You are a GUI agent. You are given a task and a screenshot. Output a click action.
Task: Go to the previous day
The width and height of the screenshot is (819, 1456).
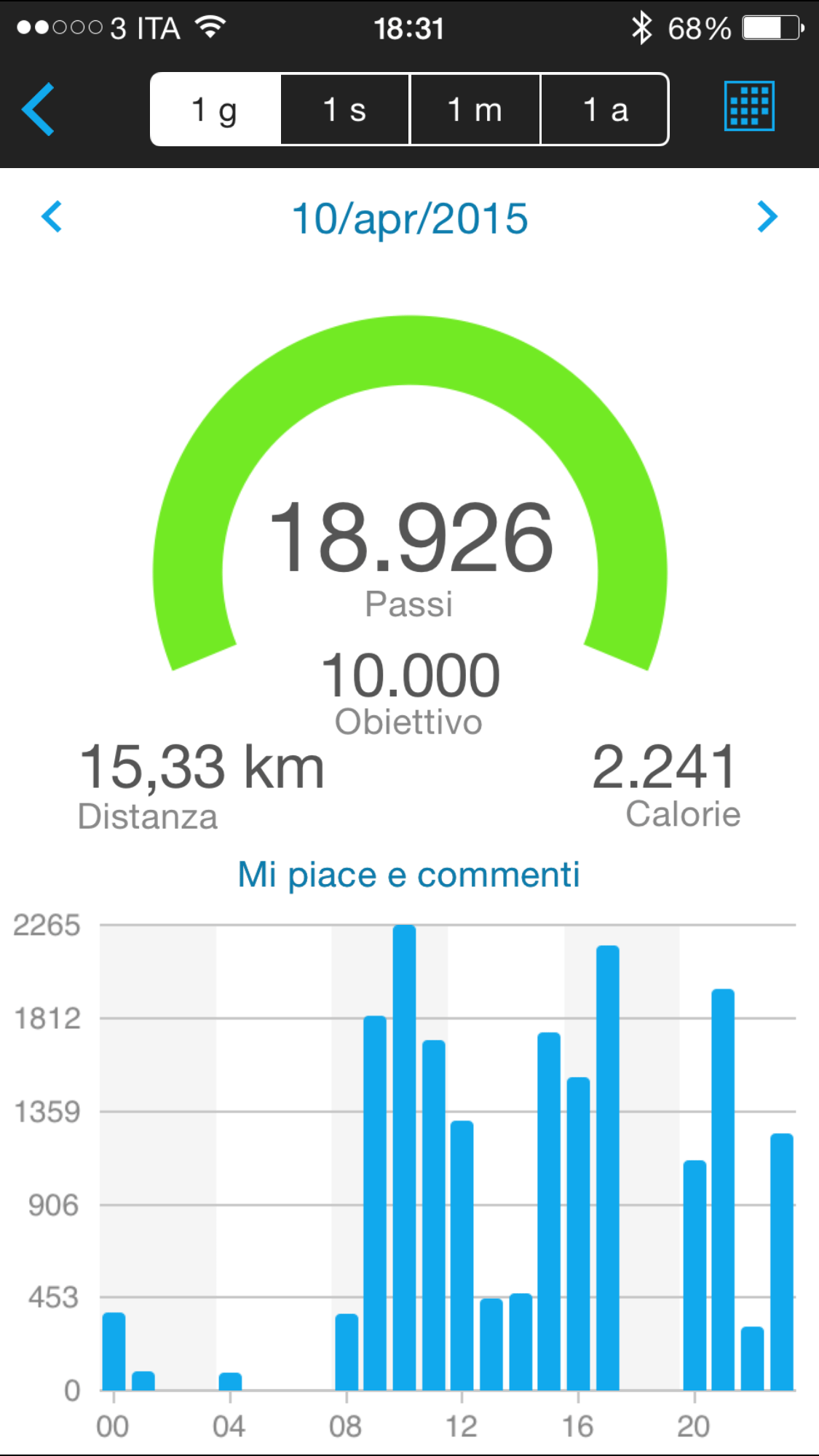(52, 217)
